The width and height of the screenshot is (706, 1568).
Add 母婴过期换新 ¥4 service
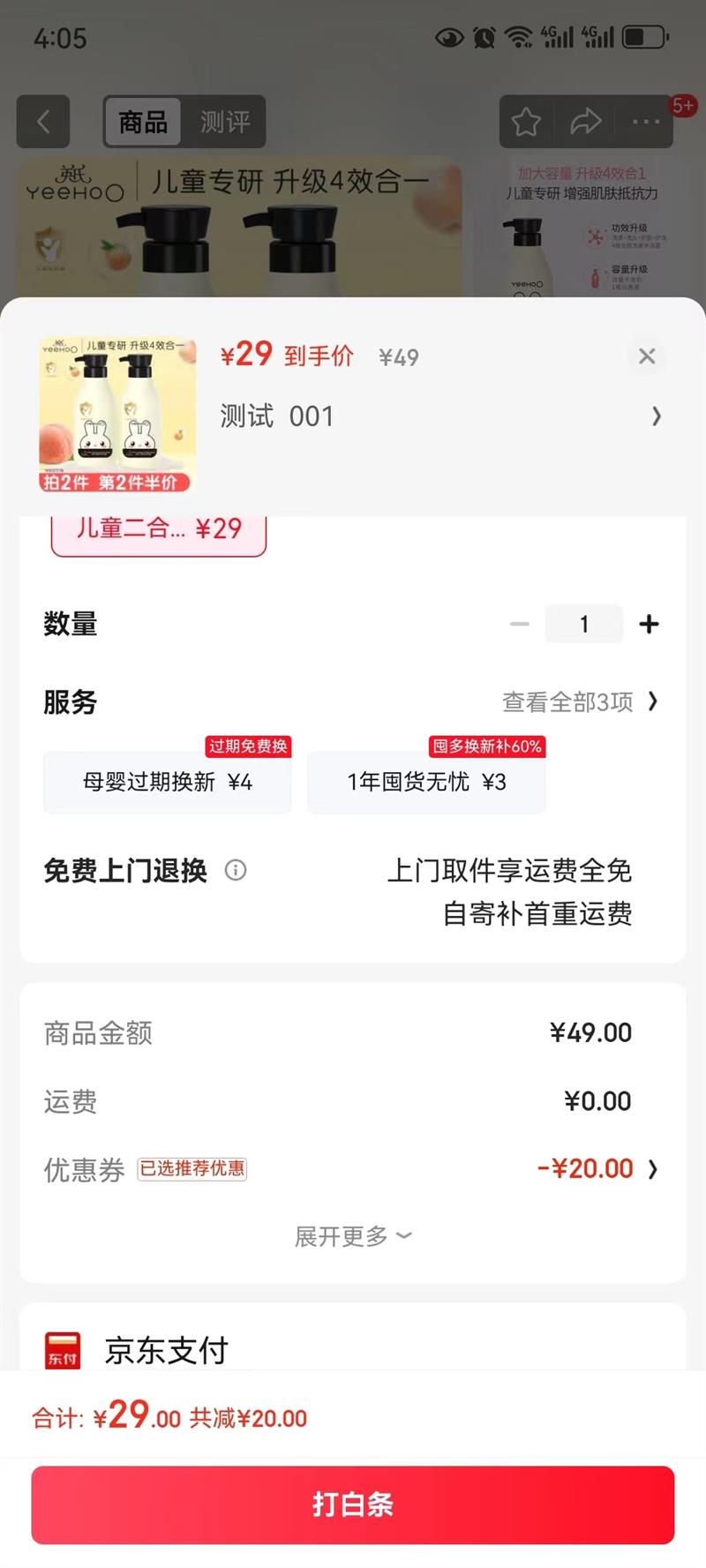click(168, 782)
